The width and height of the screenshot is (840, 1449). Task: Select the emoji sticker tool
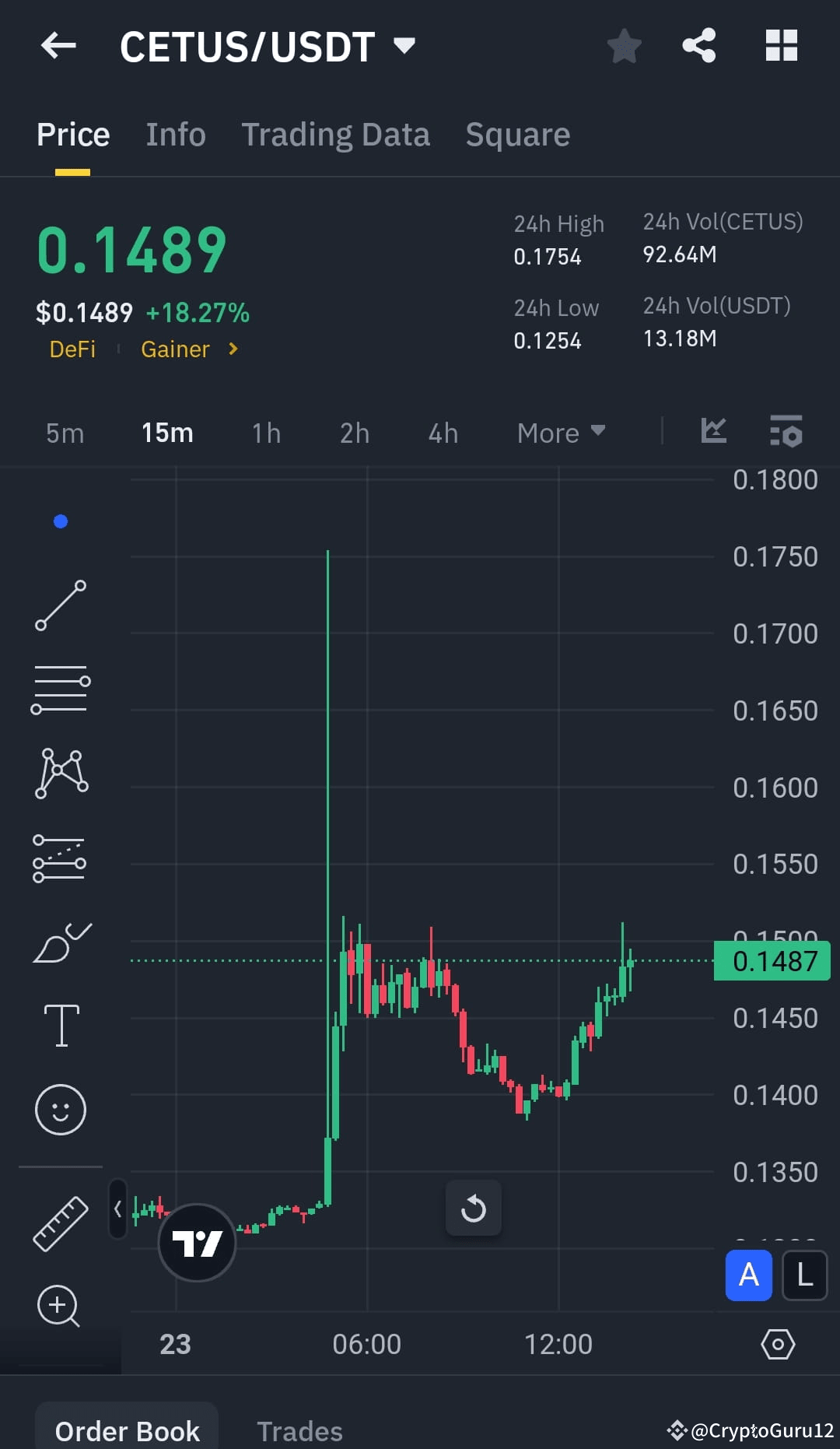point(61,1110)
